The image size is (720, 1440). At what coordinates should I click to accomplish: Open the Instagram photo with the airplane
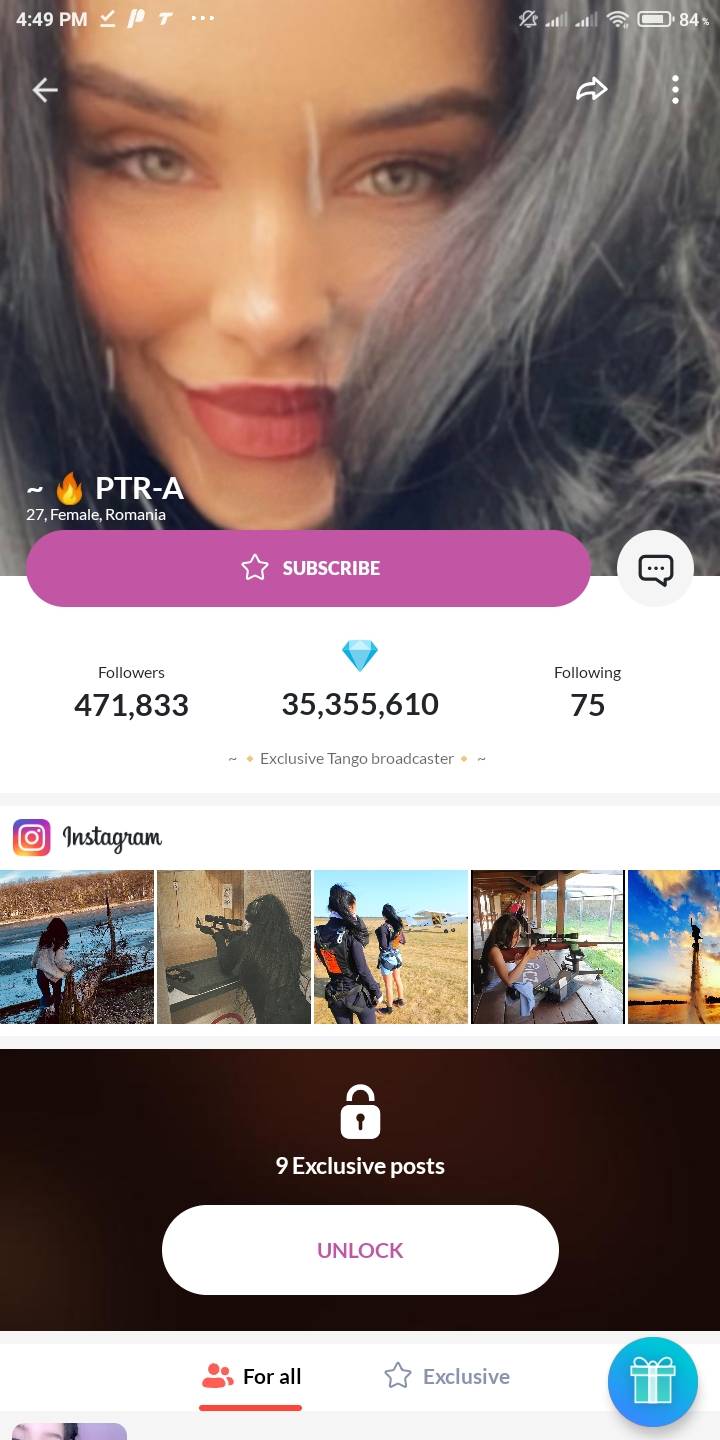[x=391, y=946]
